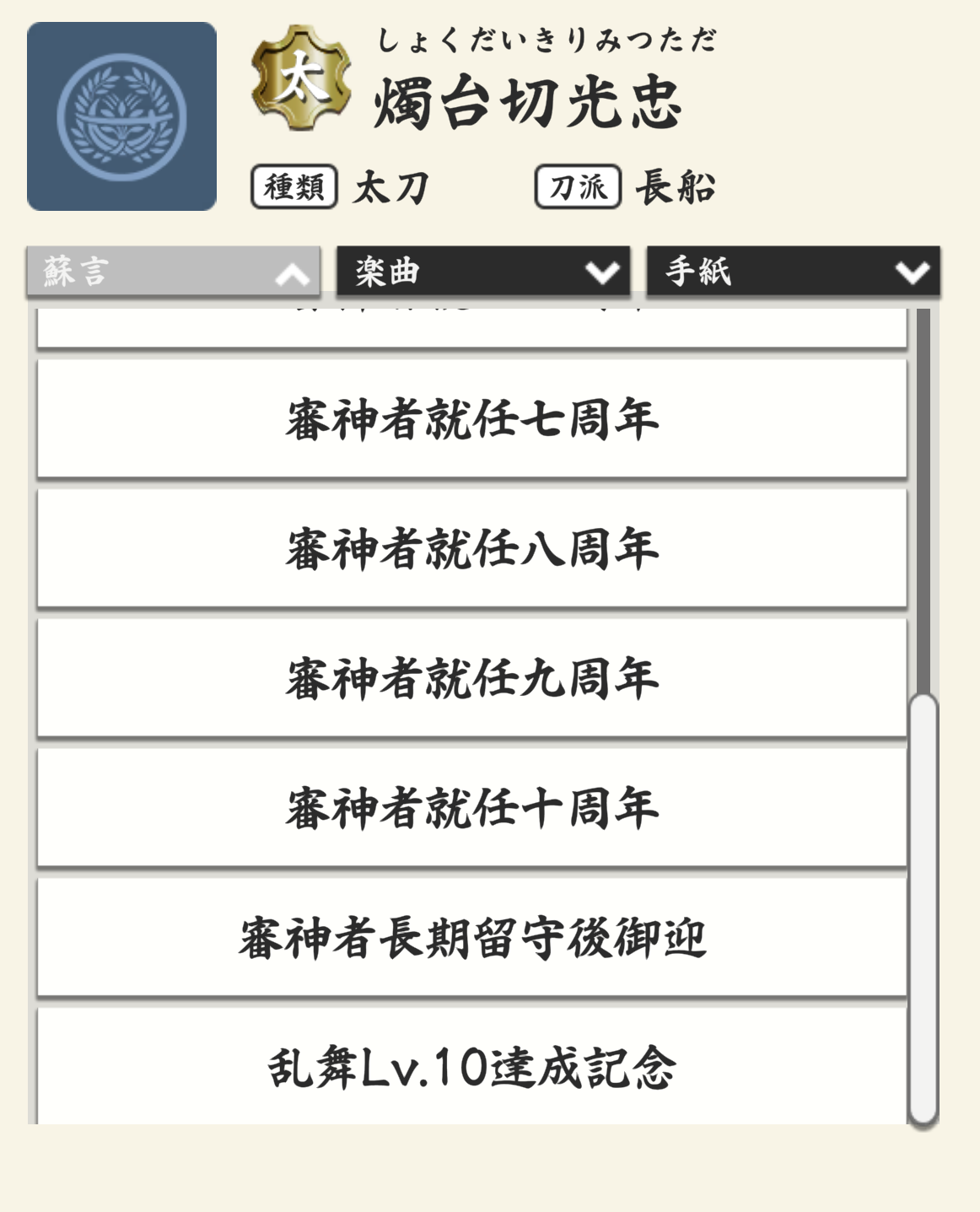
Task: Choose 審神者就任十周年 entry
Action: tap(471, 808)
